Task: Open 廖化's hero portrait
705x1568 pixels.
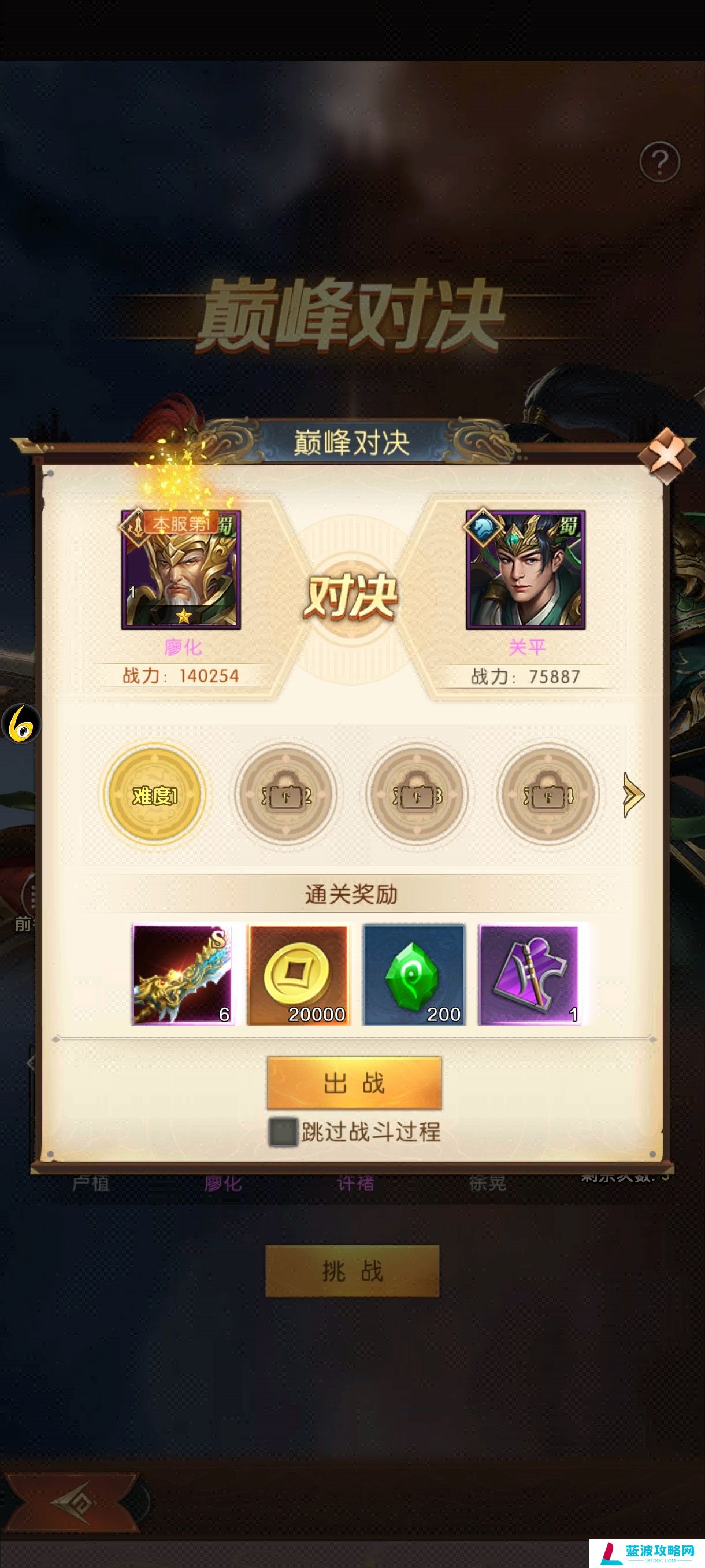Action: tap(181, 569)
